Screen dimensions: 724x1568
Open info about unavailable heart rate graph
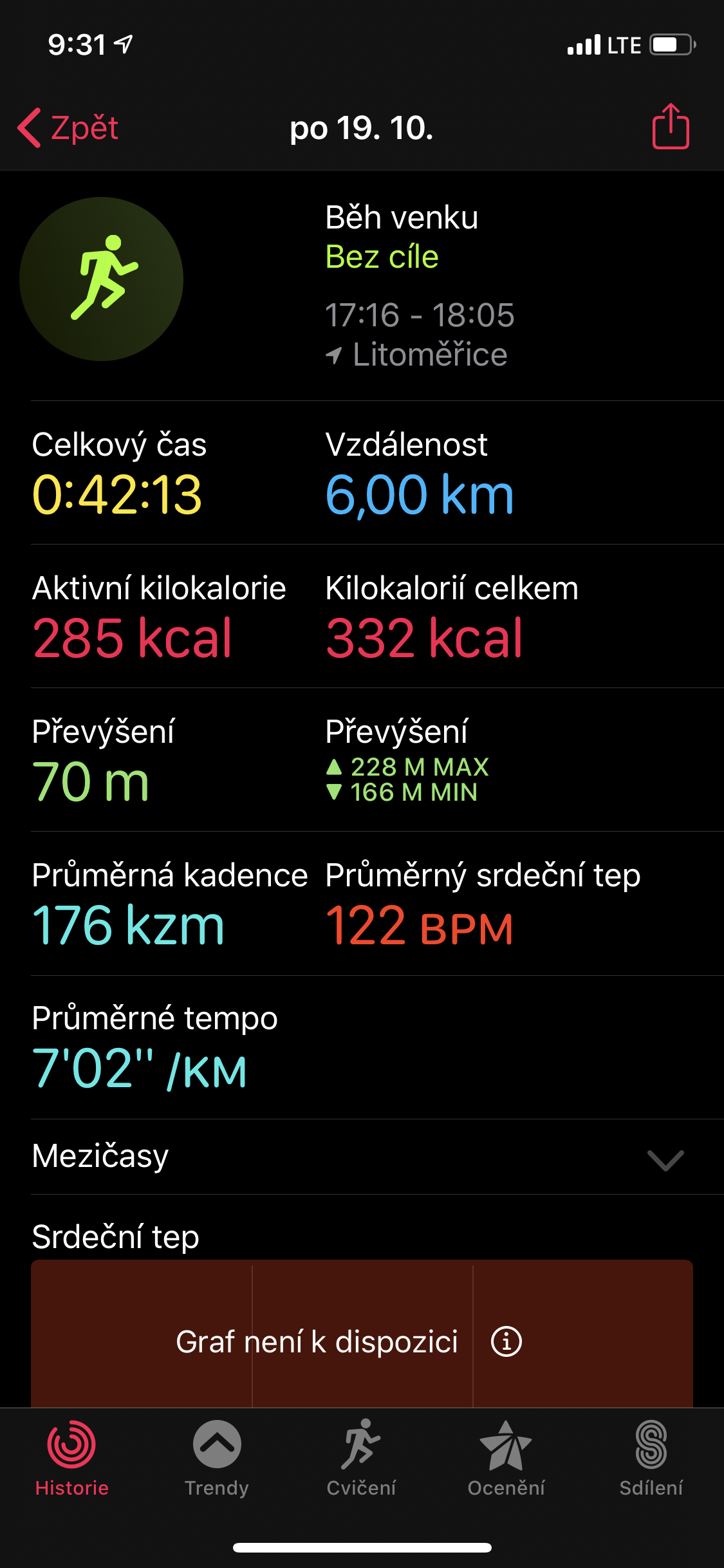506,1342
